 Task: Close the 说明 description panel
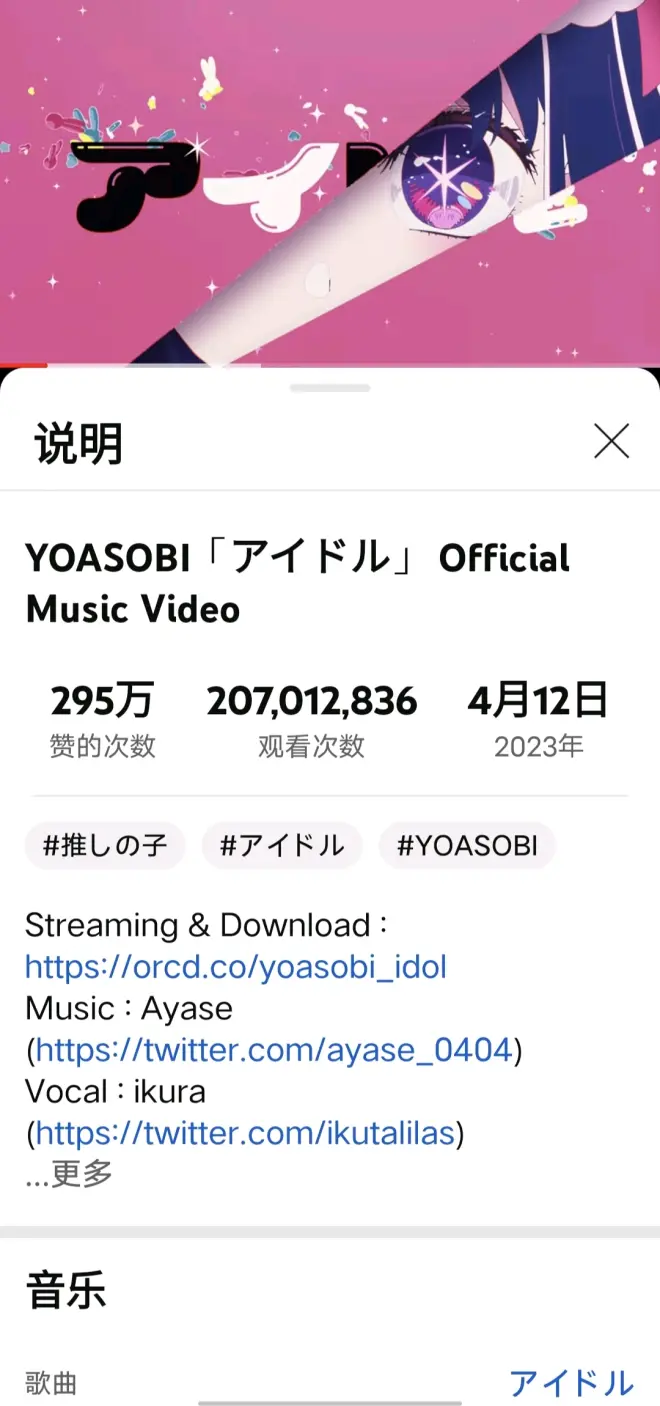click(x=611, y=441)
